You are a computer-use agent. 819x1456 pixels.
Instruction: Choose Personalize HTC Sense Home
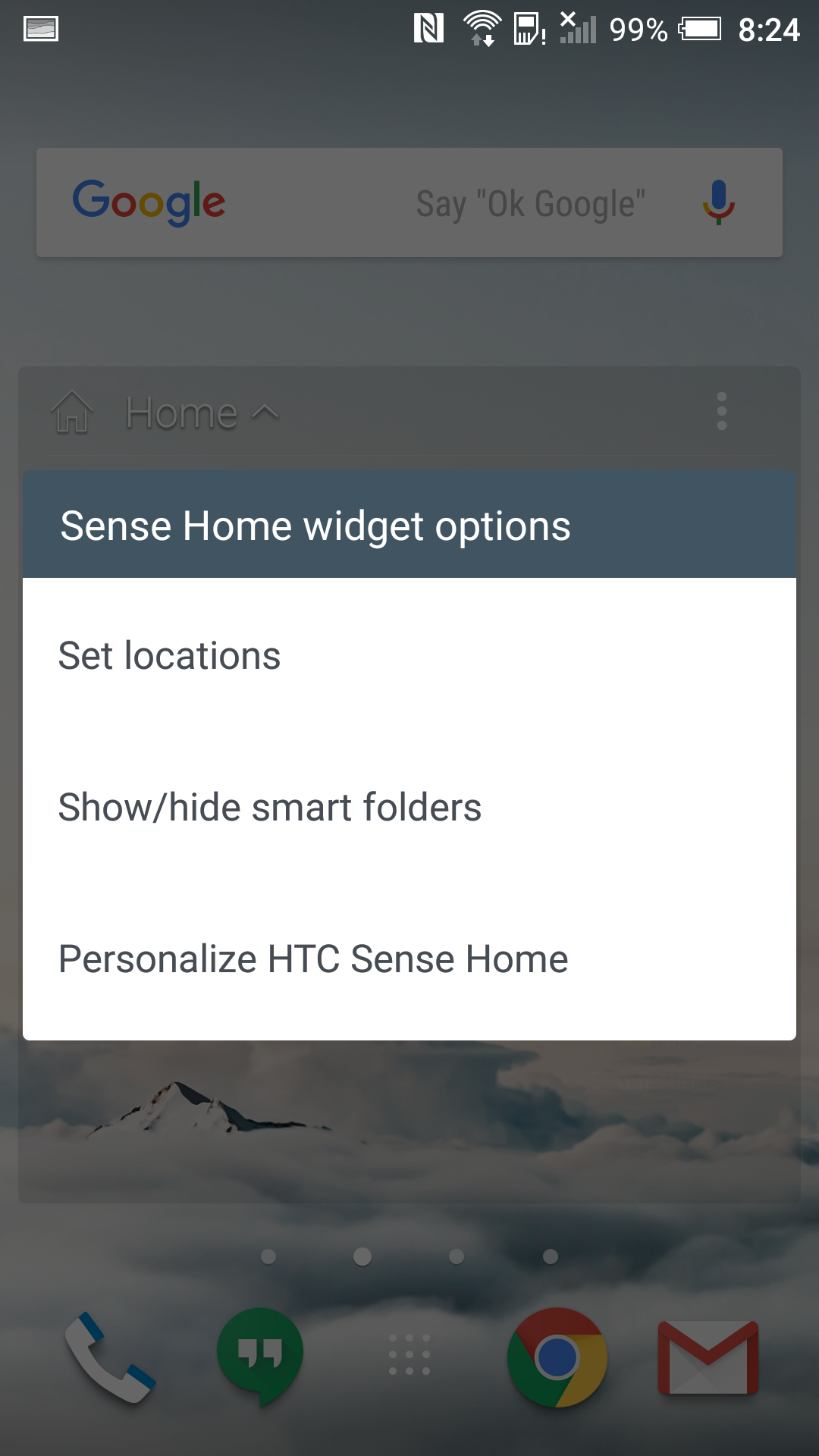pyautogui.click(x=409, y=960)
